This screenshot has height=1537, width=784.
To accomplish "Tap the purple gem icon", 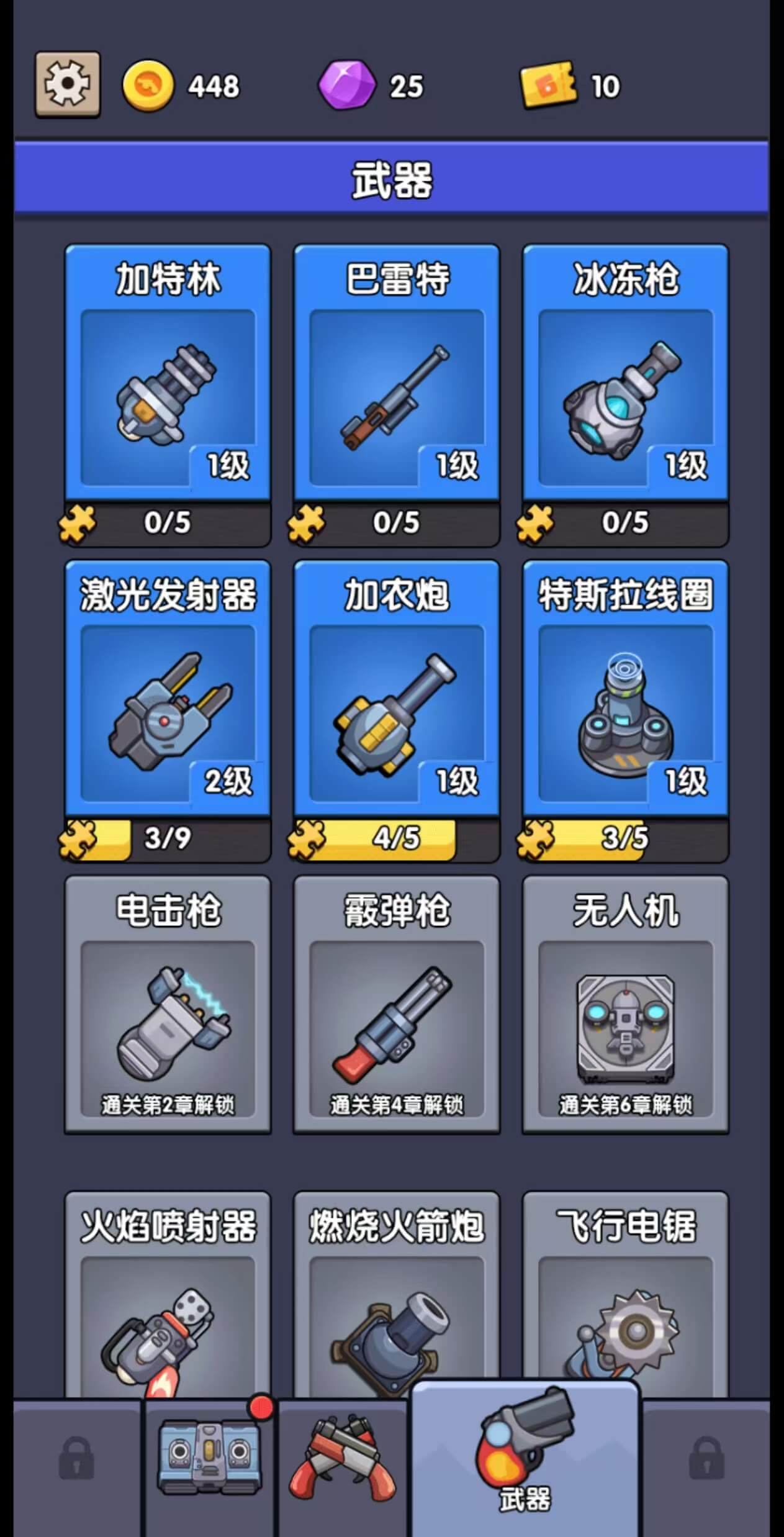I will [x=346, y=84].
